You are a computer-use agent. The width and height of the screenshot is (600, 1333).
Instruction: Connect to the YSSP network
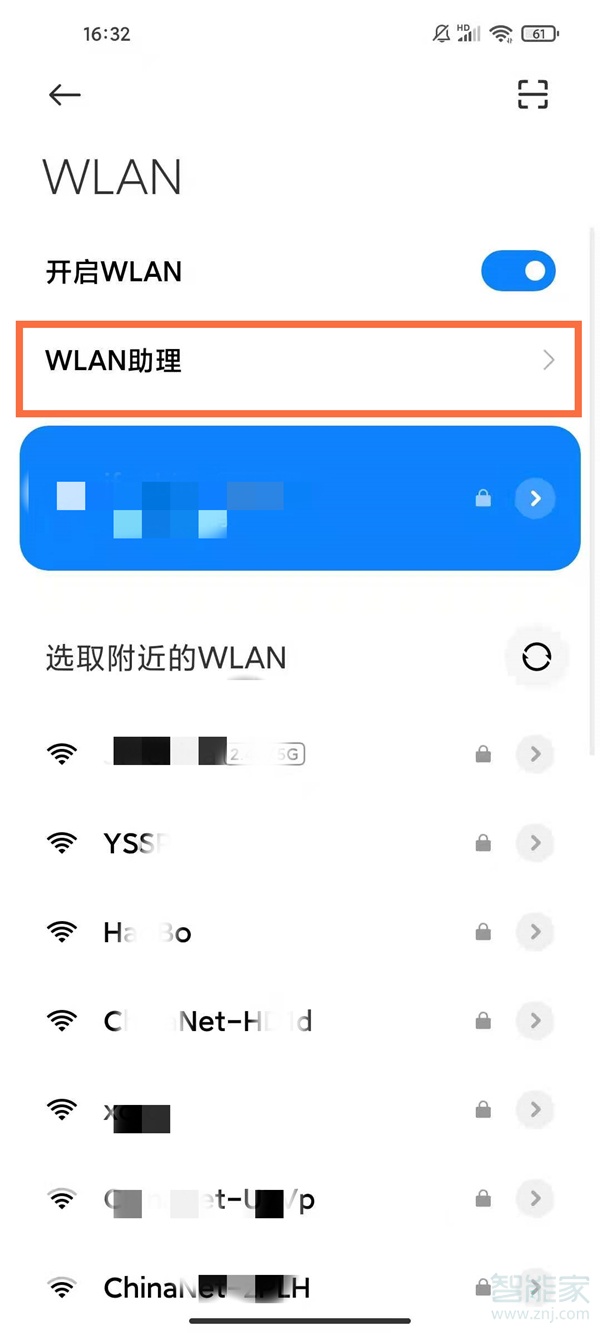250,844
